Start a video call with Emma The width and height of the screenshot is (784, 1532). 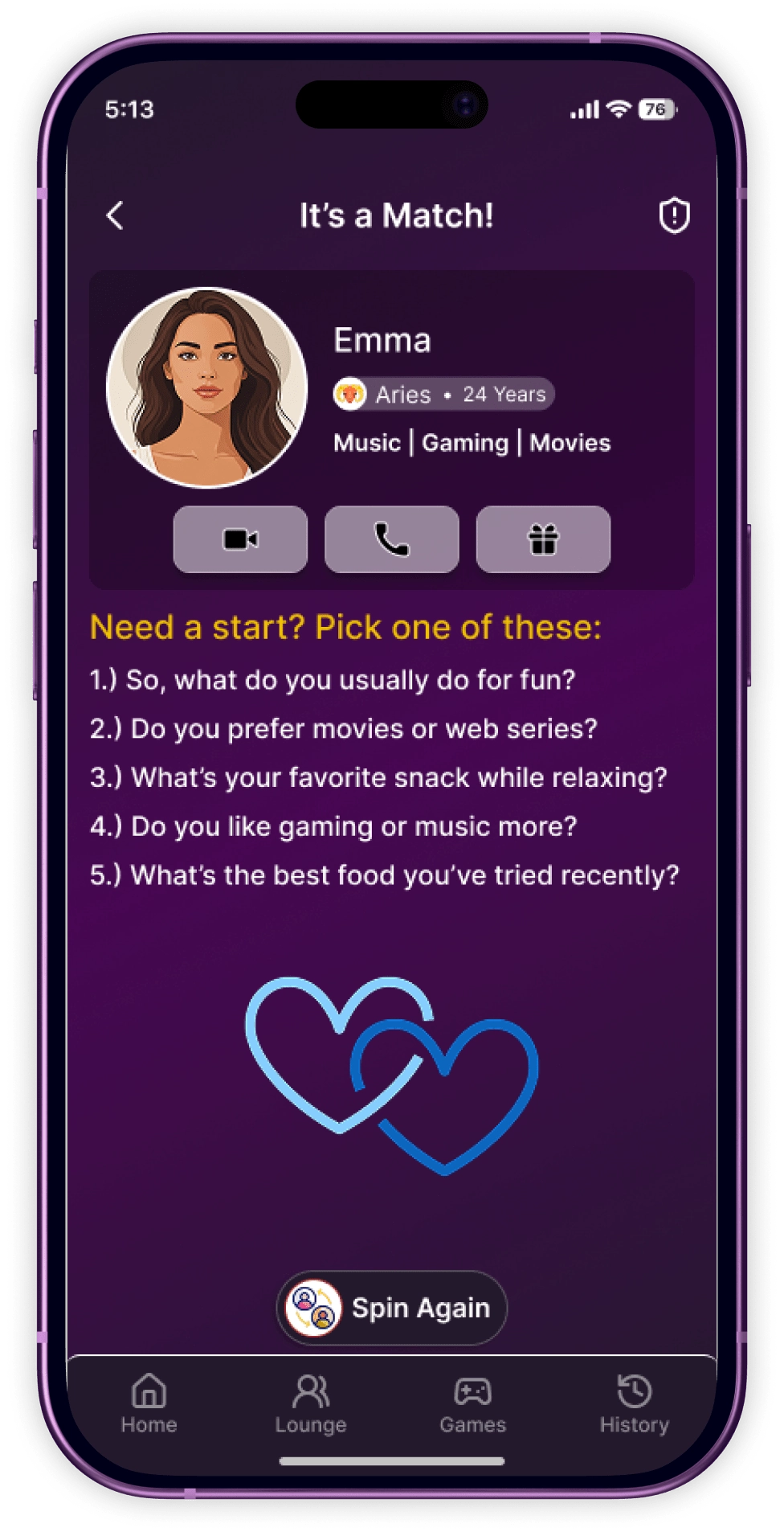tap(240, 539)
